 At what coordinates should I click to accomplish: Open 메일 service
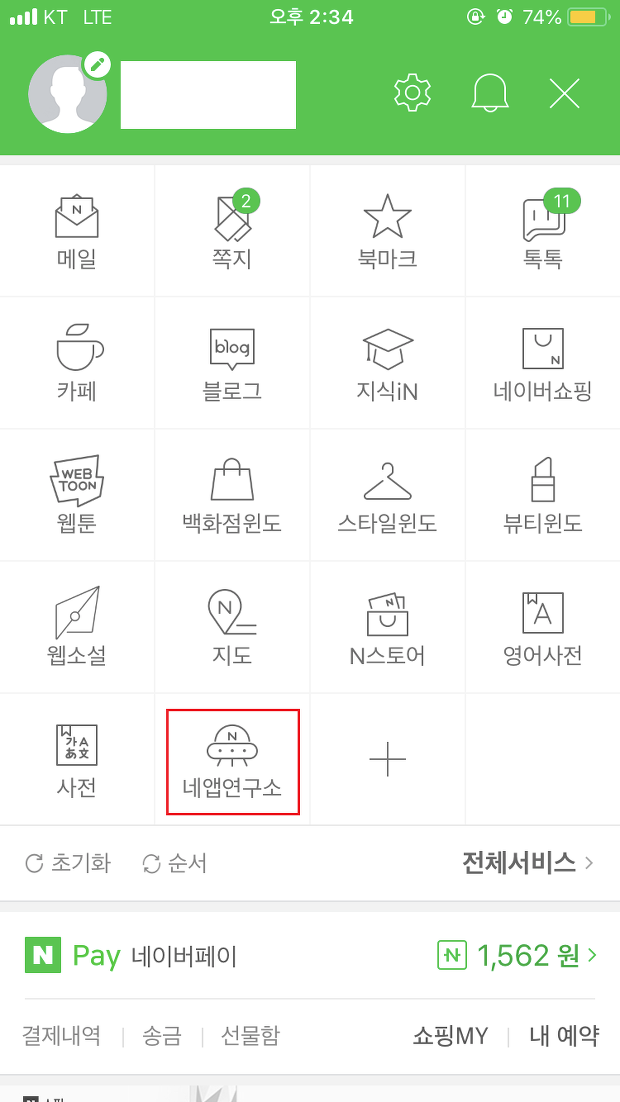coord(77,231)
